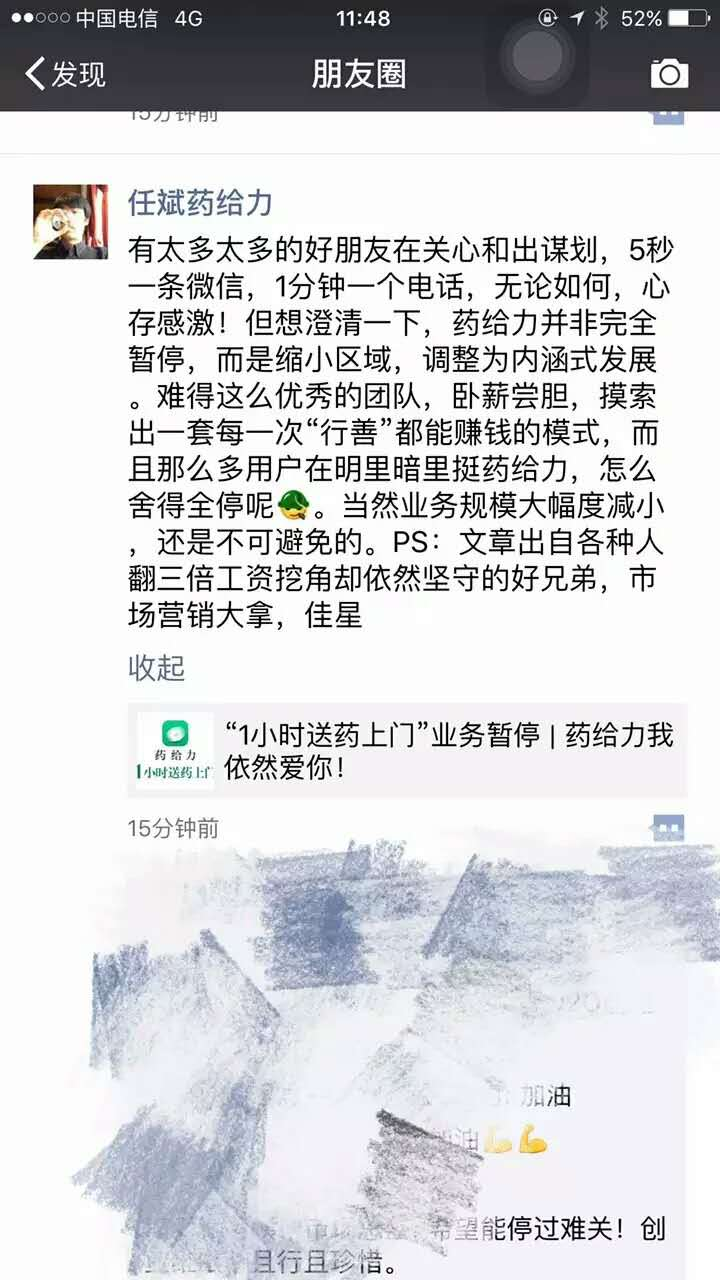
Task: Open the shared article "1小时送药上门"业务暂停
Action: coord(407,751)
